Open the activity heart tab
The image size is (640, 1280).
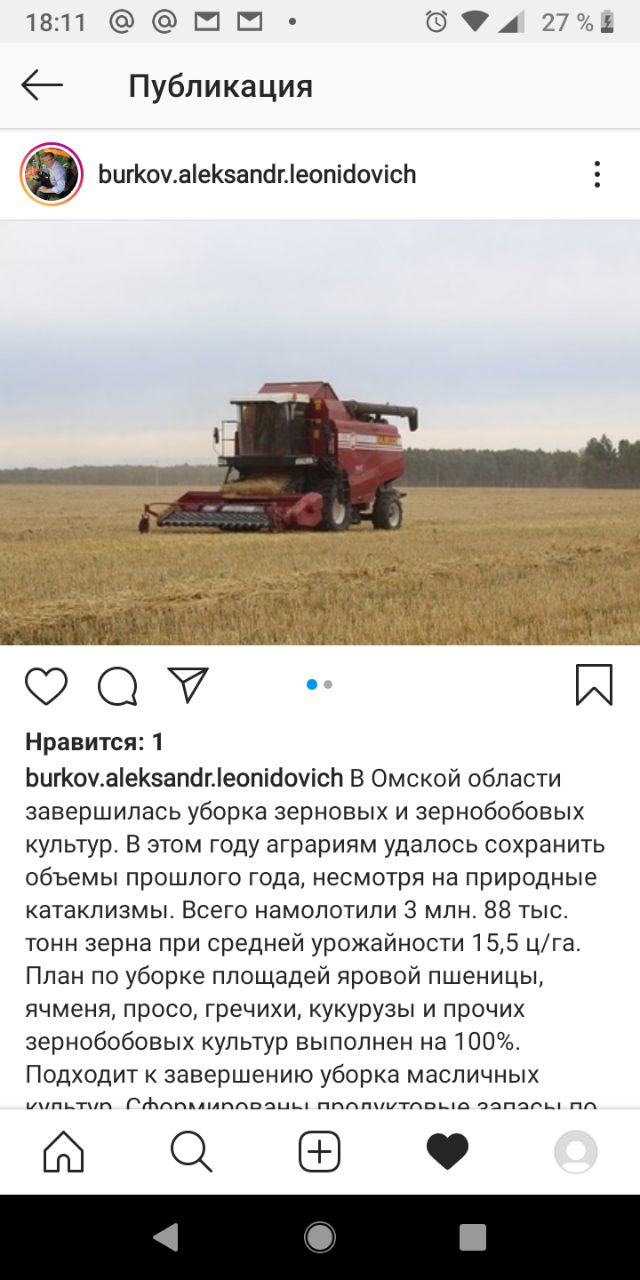click(x=447, y=1152)
